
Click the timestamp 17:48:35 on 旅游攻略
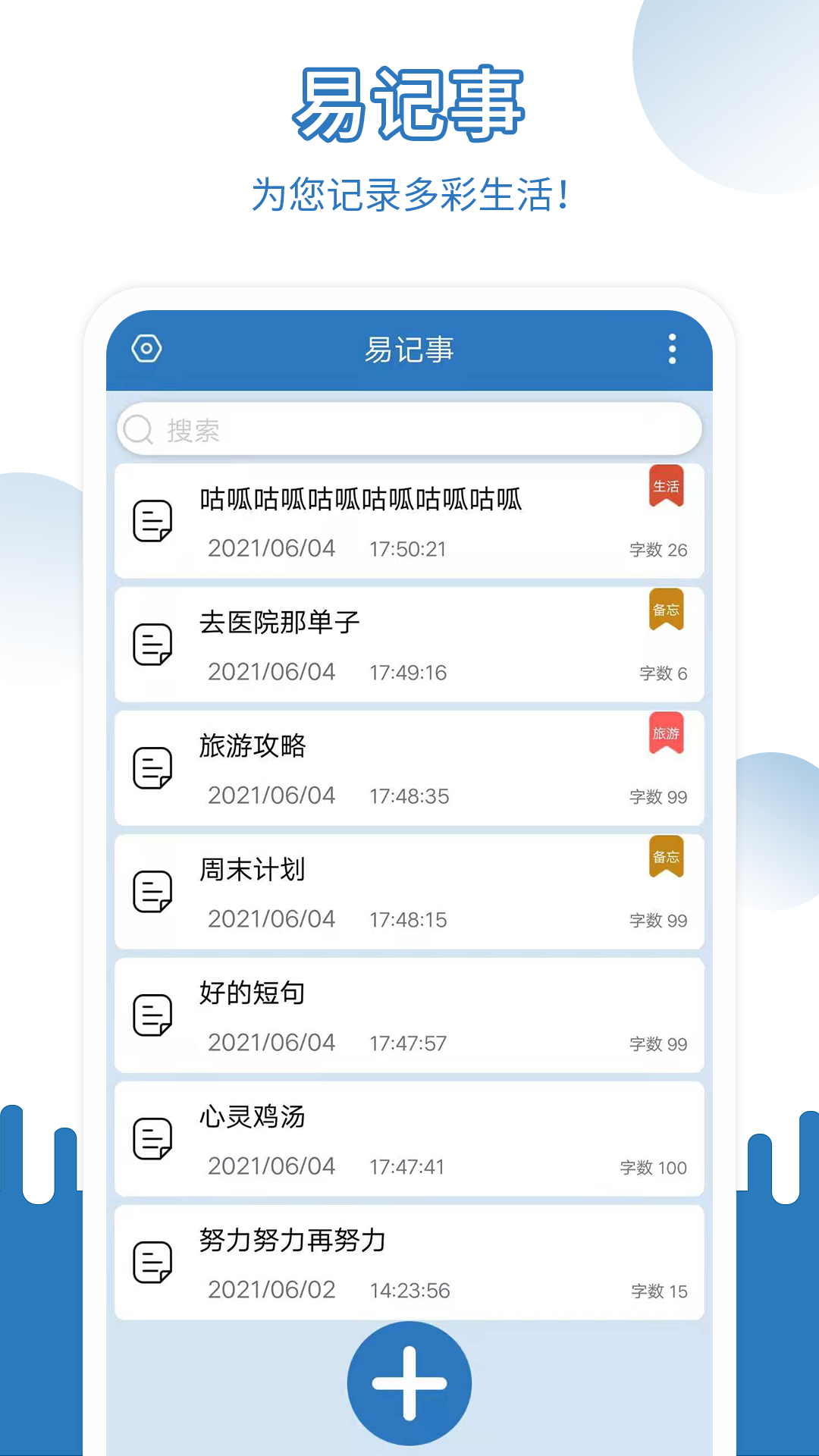pos(409,796)
